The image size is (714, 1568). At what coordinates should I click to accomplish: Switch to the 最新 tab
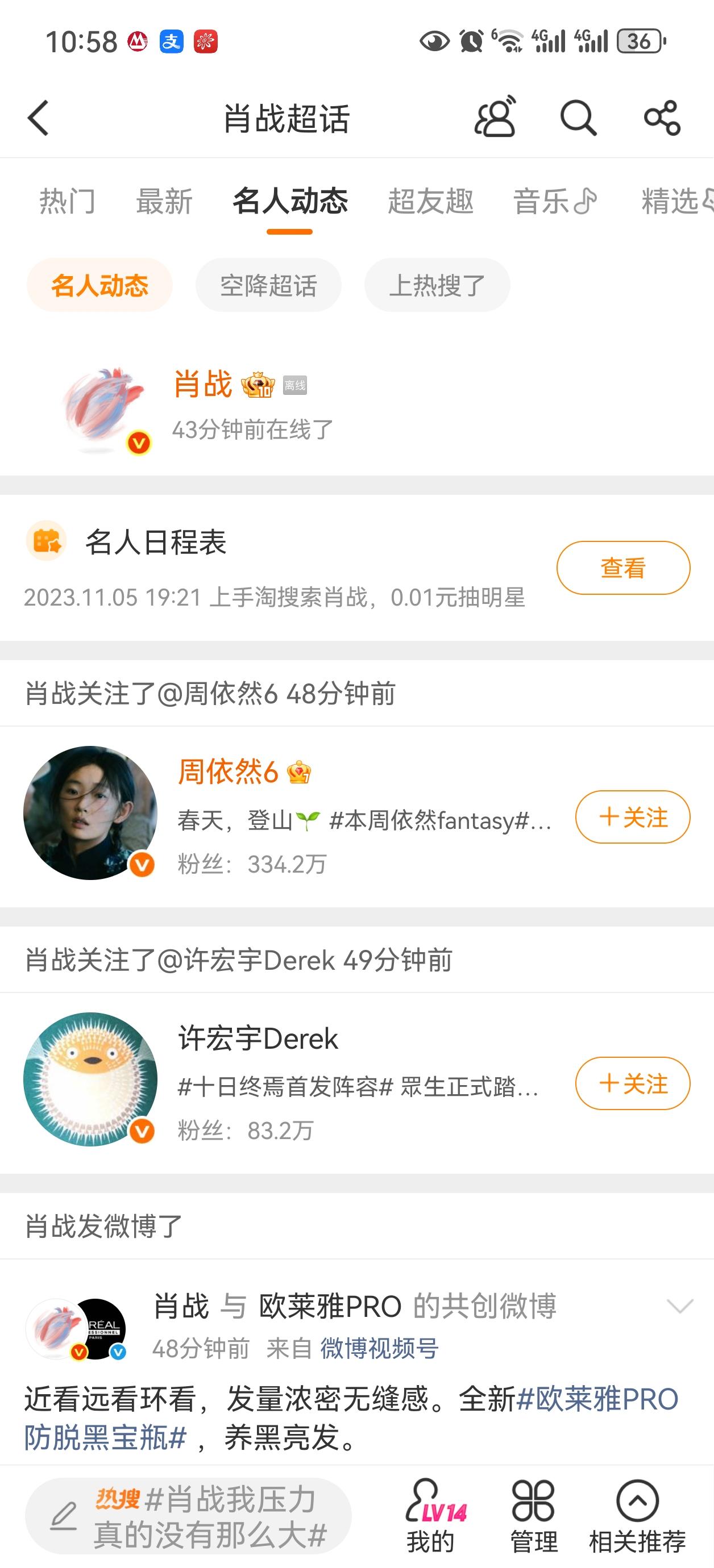pos(165,202)
